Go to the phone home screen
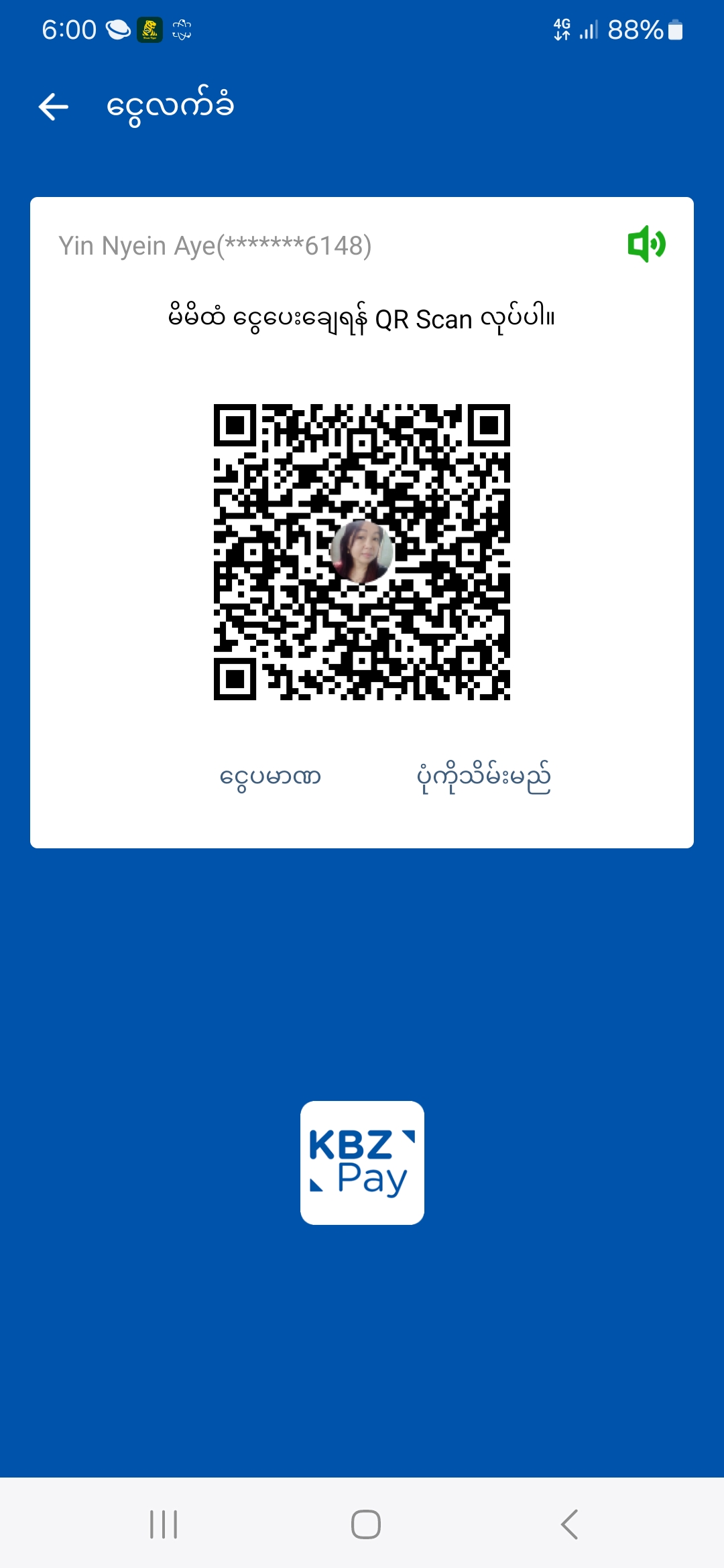Viewport: 724px width, 1568px height. tap(365, 1524)
